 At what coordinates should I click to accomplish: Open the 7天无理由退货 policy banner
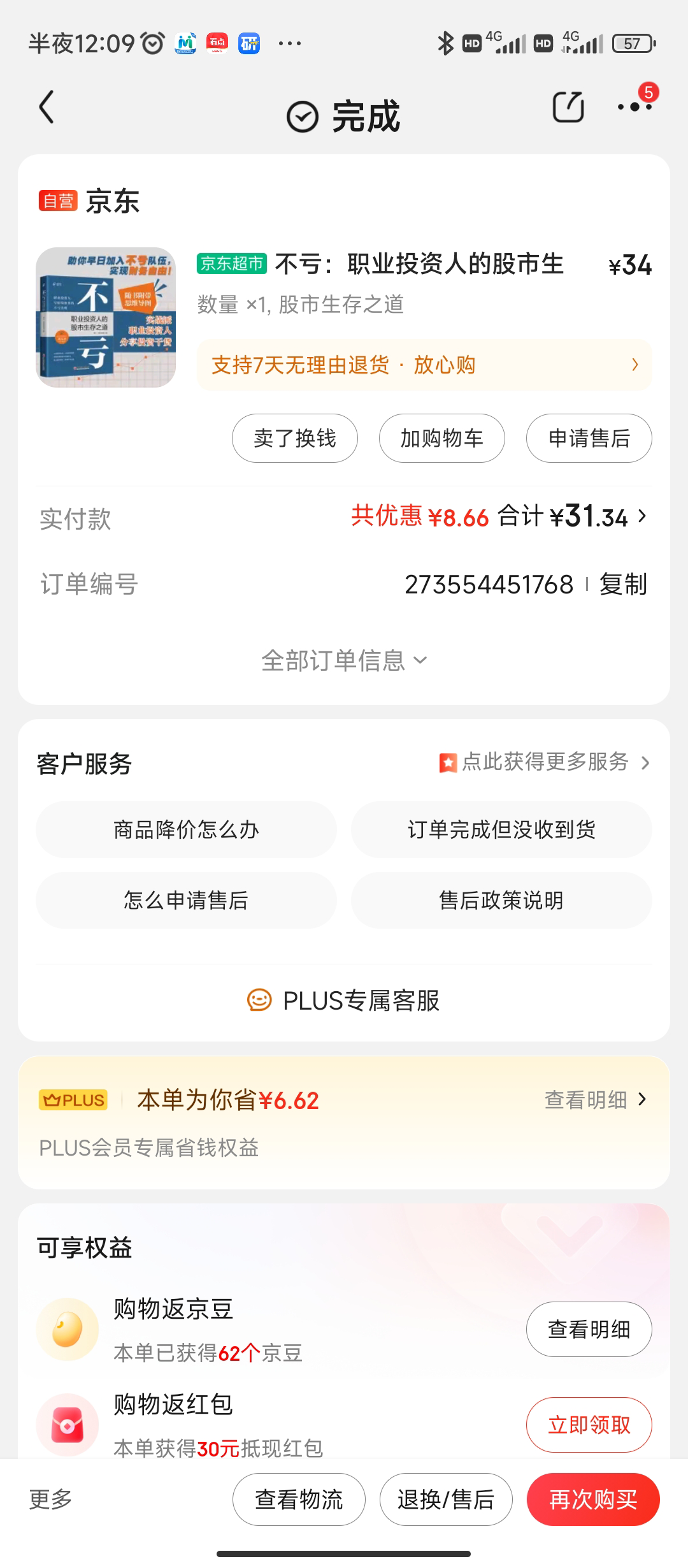tap(424, 365)
